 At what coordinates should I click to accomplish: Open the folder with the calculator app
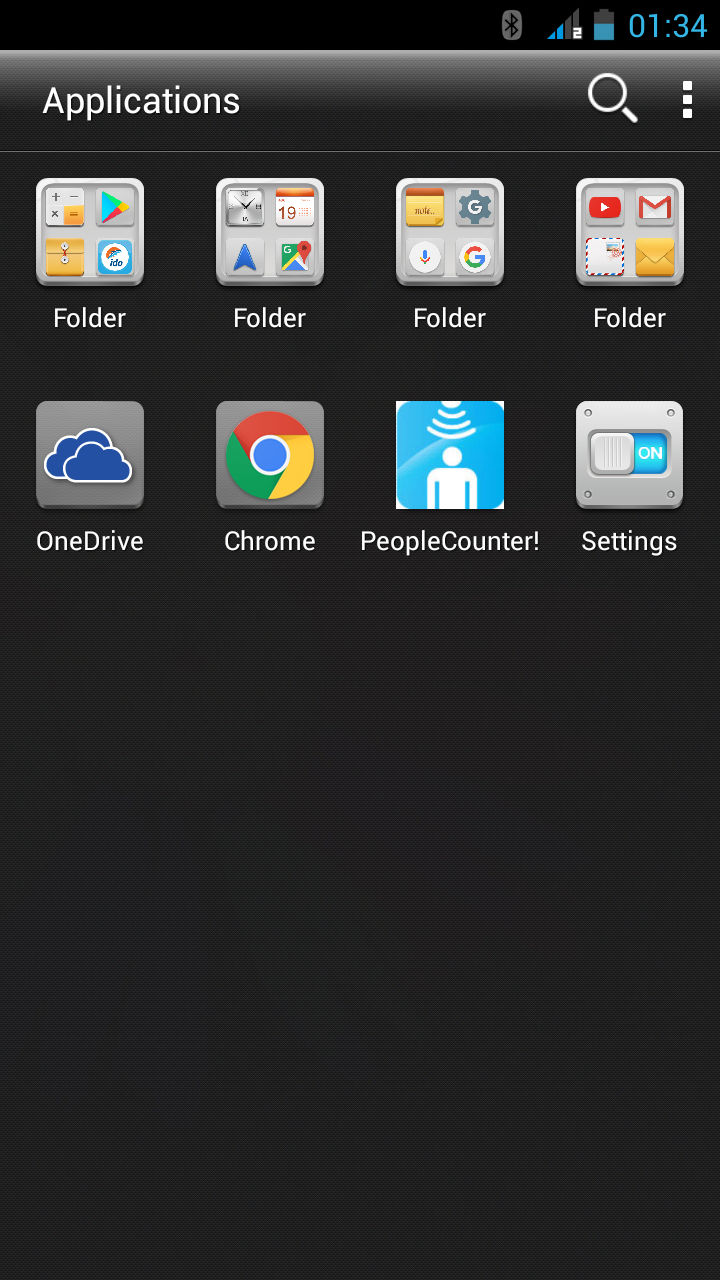[90, 232]
